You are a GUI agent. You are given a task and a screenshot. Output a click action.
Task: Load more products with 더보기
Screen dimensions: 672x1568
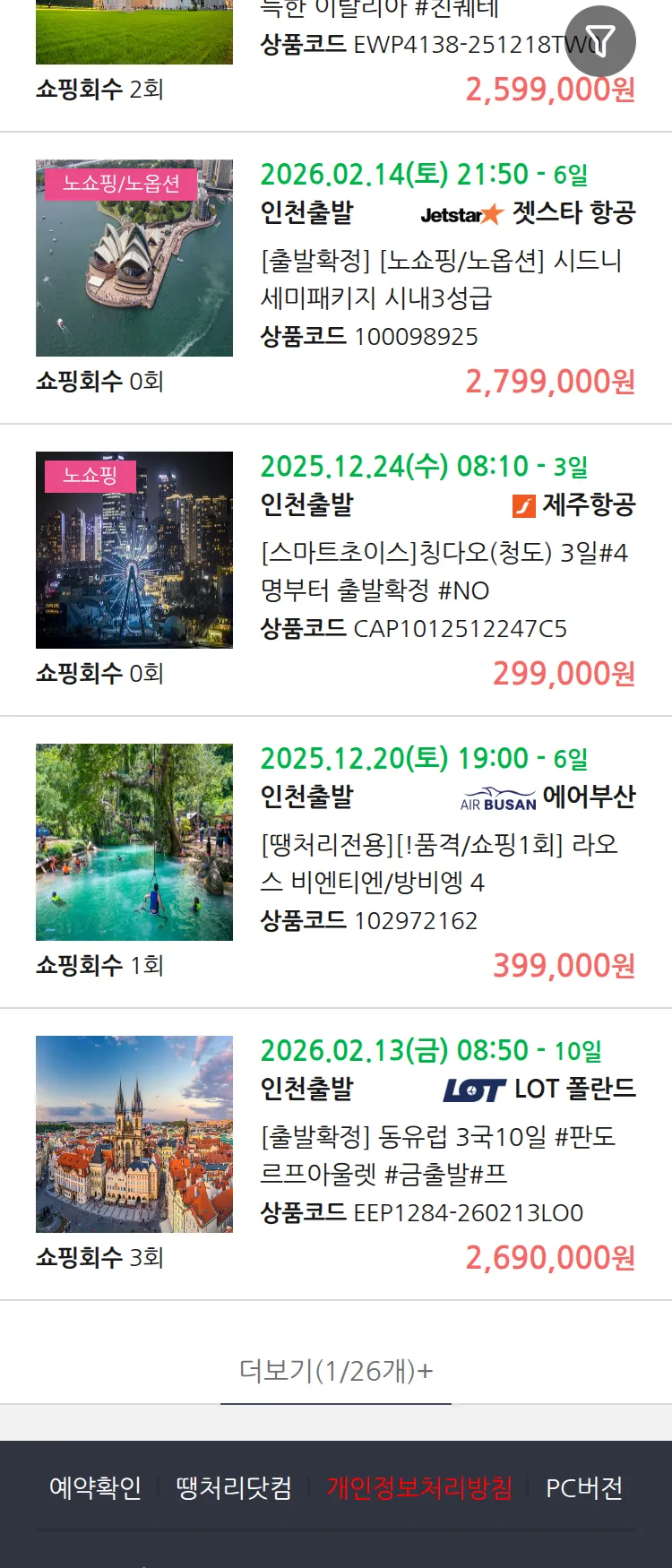tap(336, 1371)
